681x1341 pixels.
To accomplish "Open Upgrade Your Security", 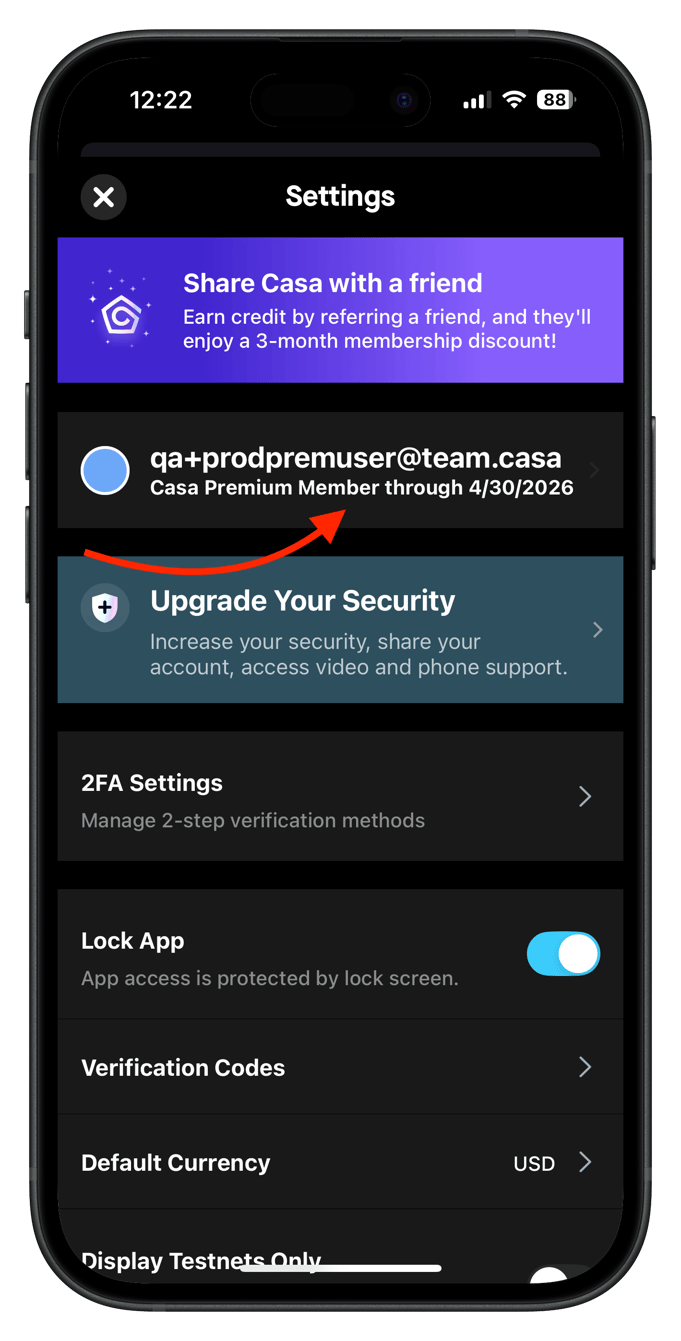I will (x=340, y=630).
